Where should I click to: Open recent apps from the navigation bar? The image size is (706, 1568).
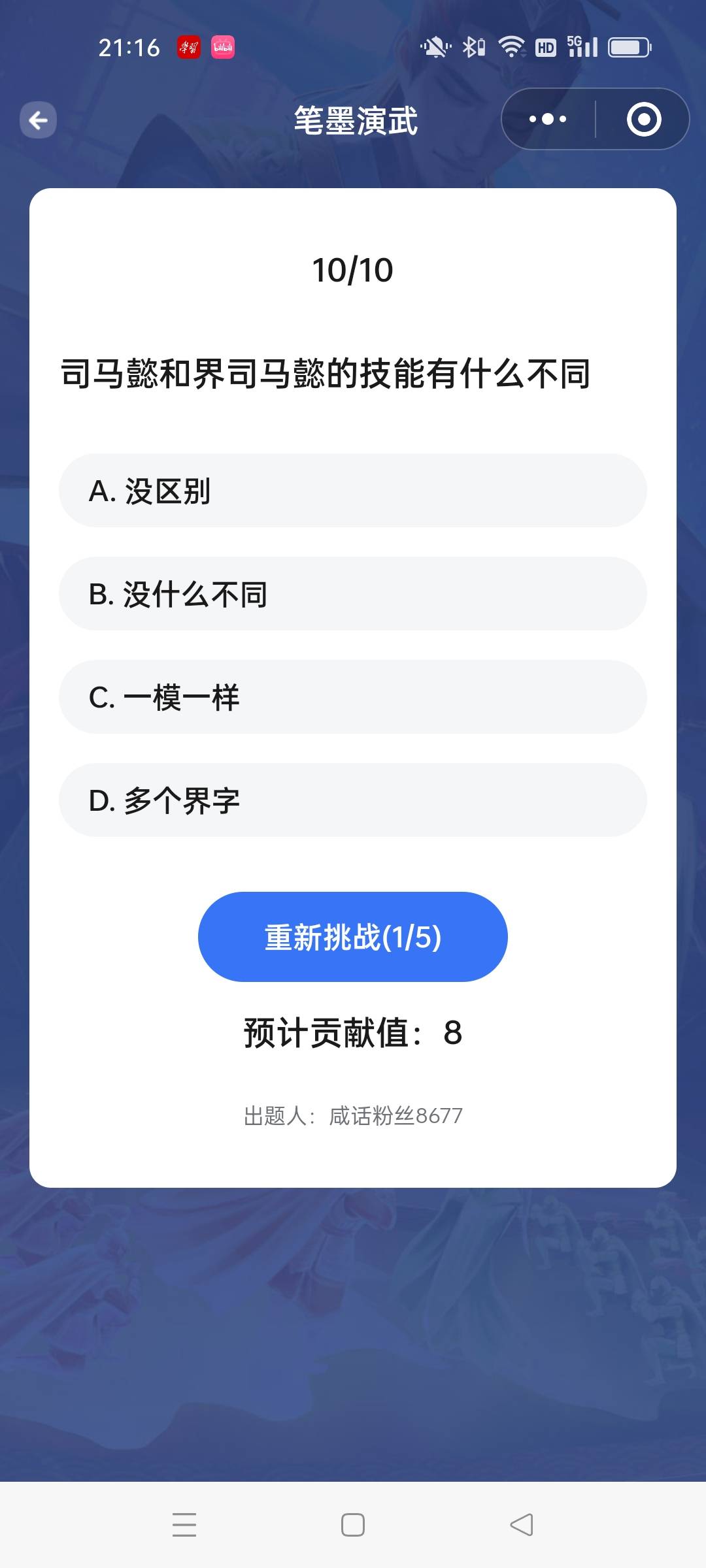click(184, 1525)
